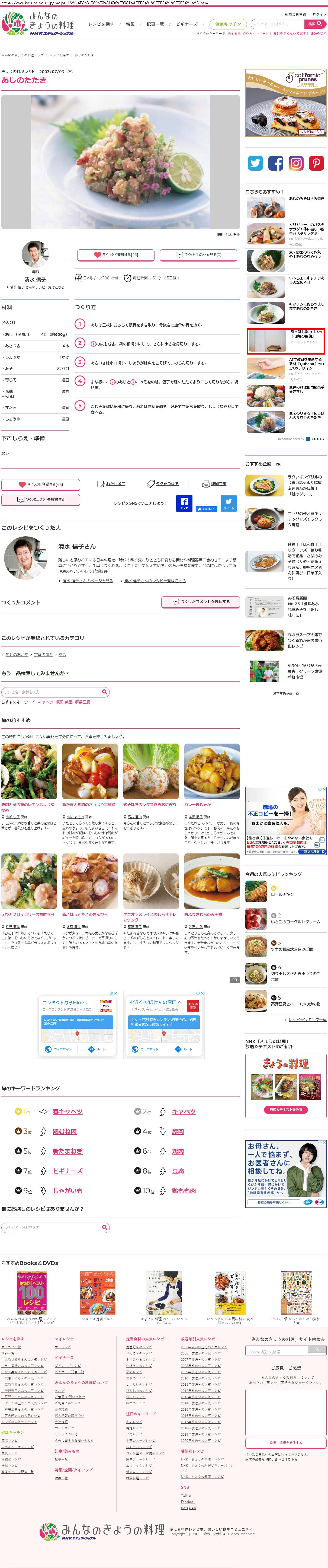
Task: Open わたしメモ for this recipe
Action: (x=111, y=484)
